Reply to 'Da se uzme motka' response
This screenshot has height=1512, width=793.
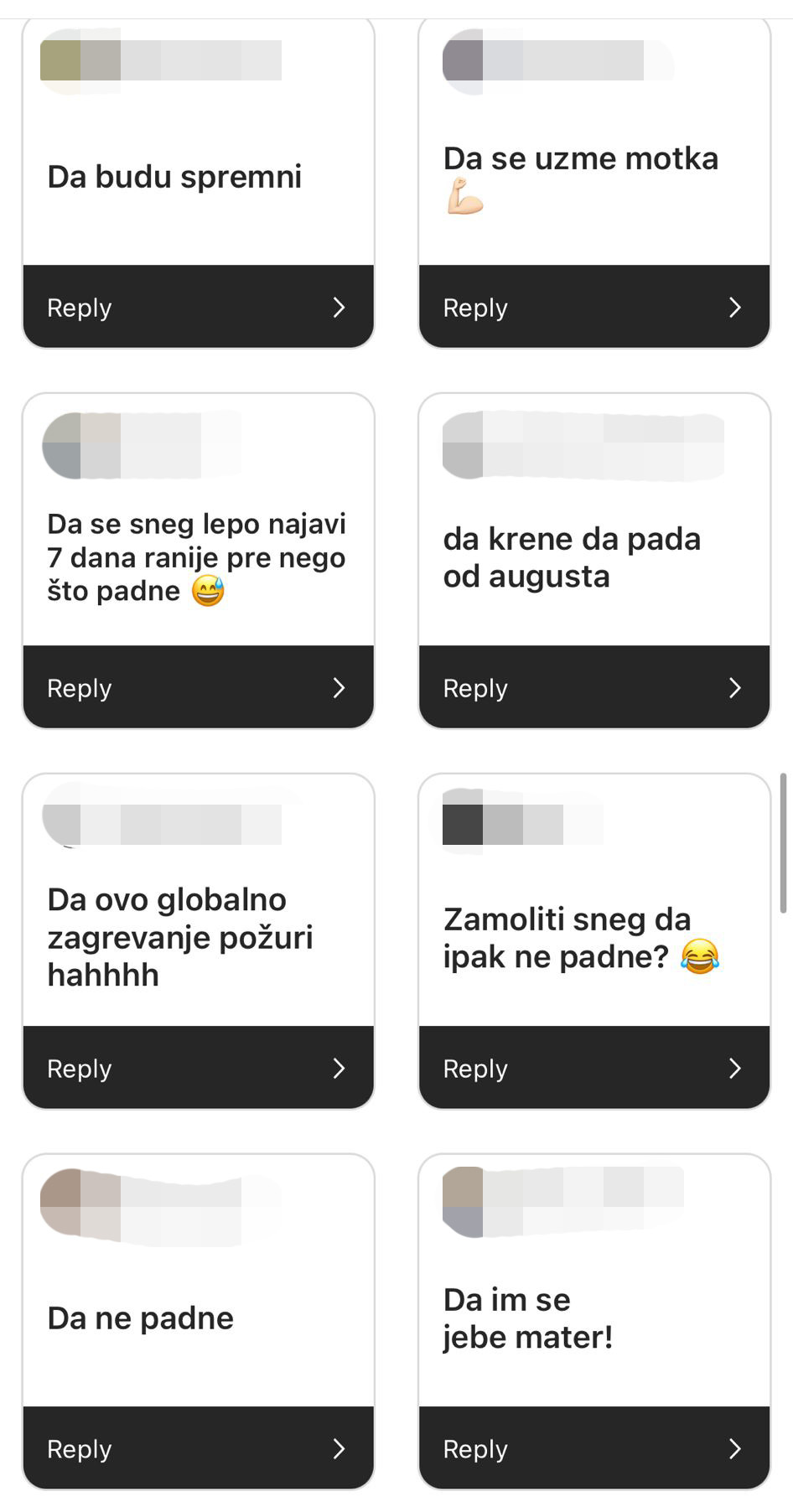point(593,307)
